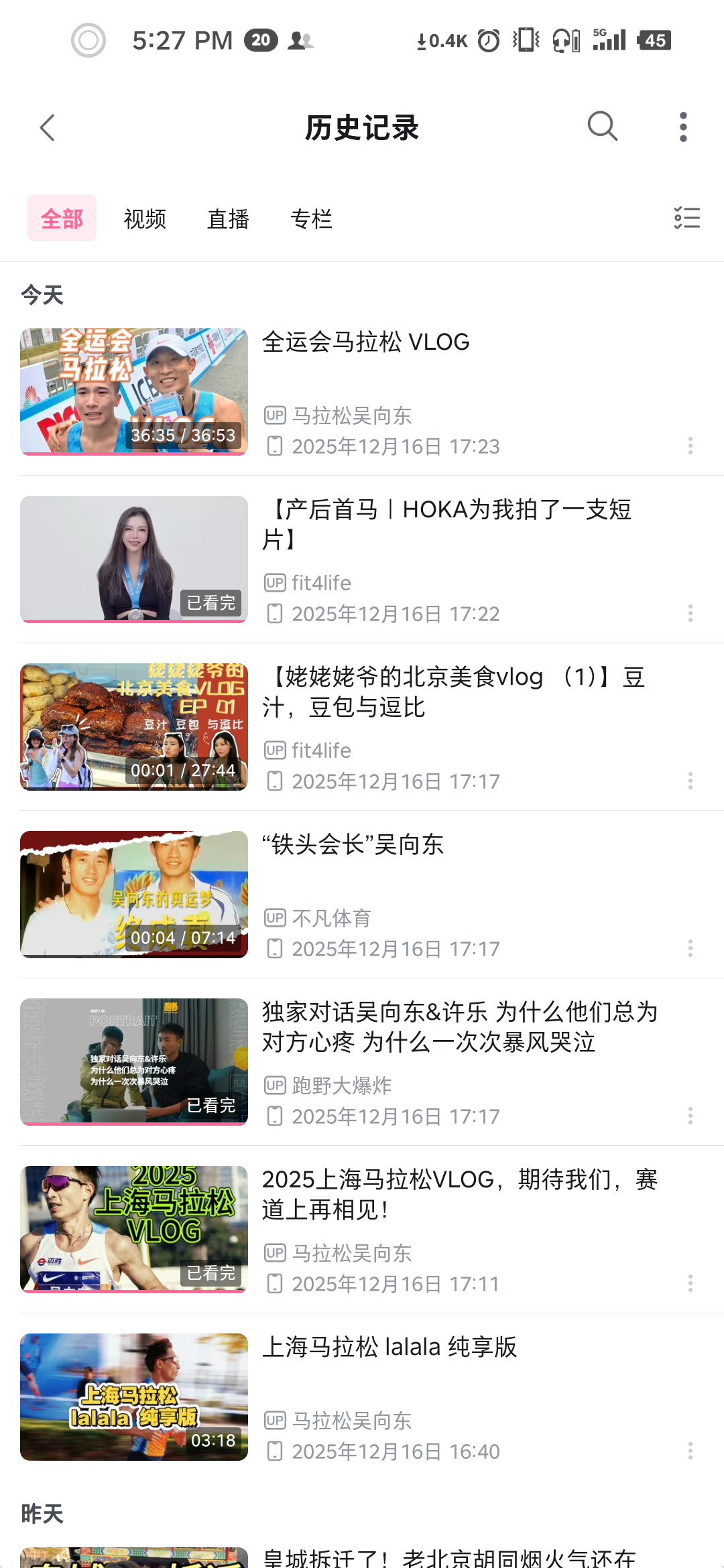This screenshot has height=1568, width=724.
Task: Open more options for 全运会马拉松 VLOG
Action: (x=690, y=446)
